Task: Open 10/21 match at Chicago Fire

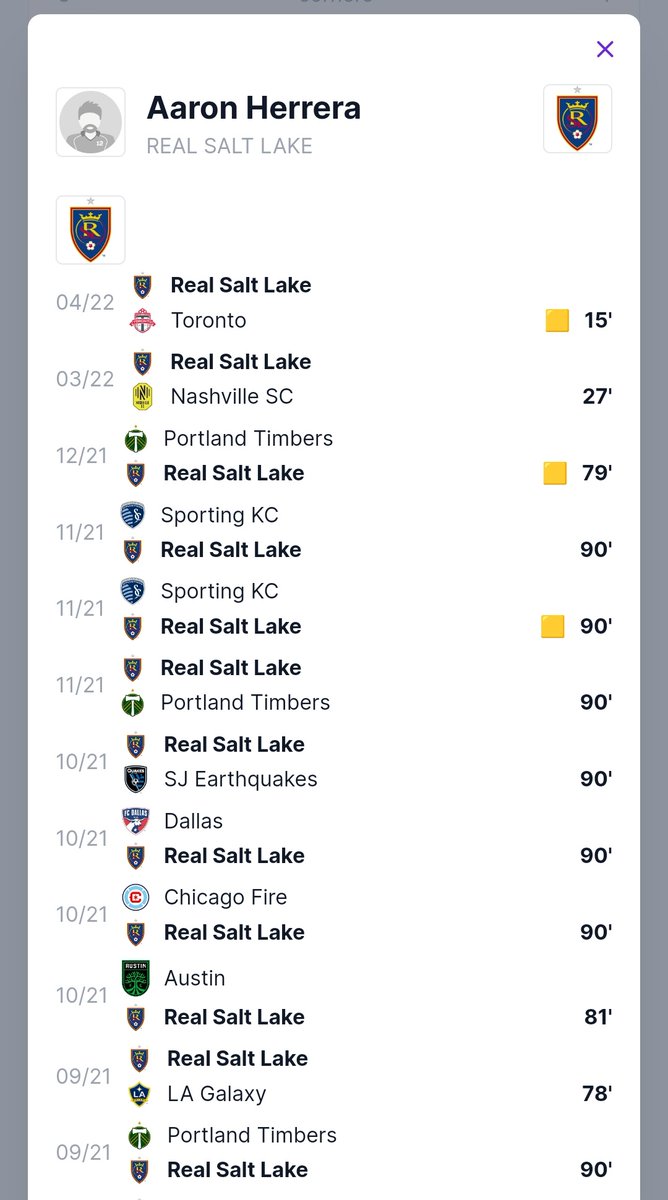Action: pyautogui.click(x=334, y=915)
